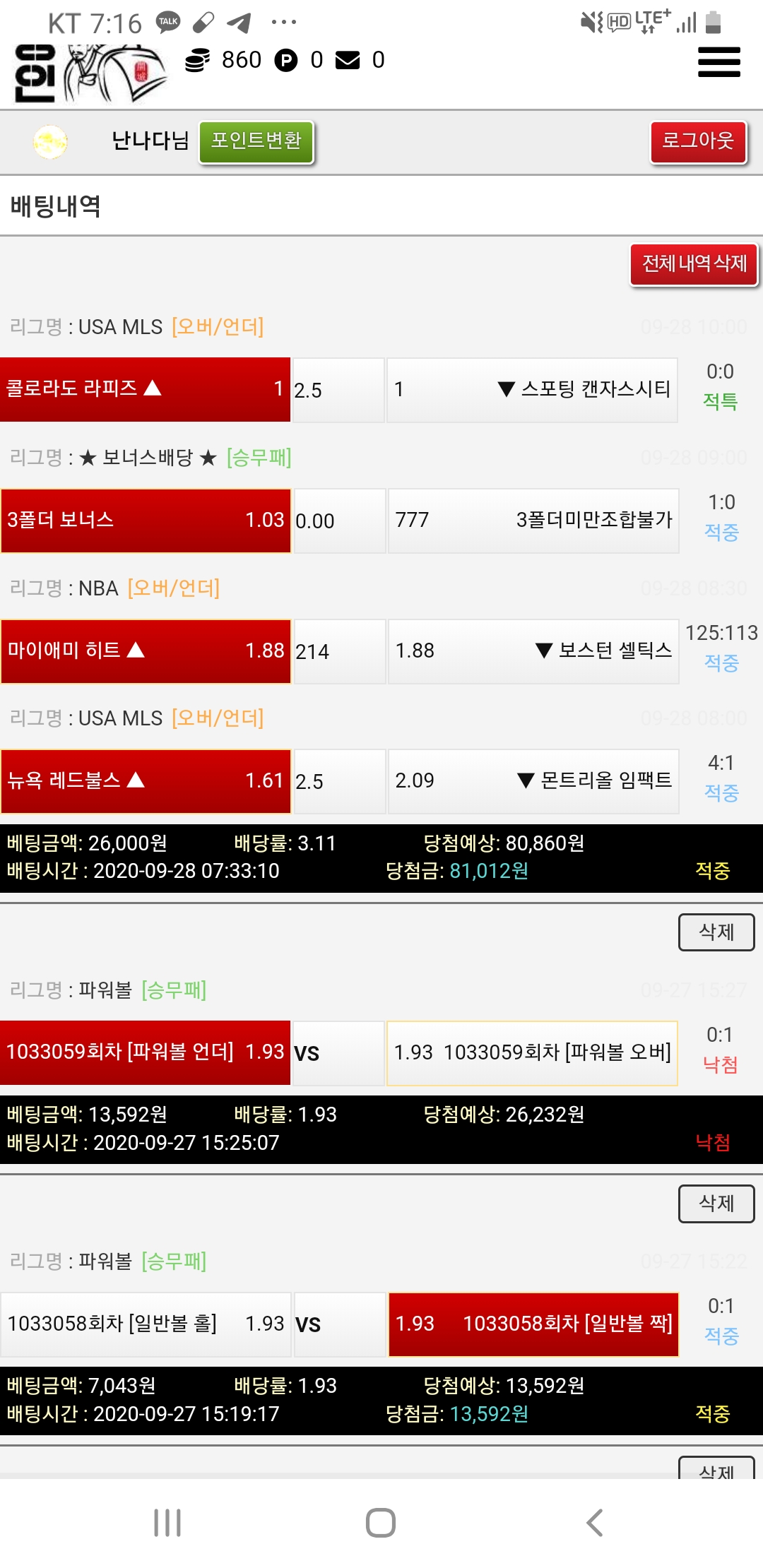Open recent apps from navigation bar
763x1568 pixels.
(x=167, y=1523)
